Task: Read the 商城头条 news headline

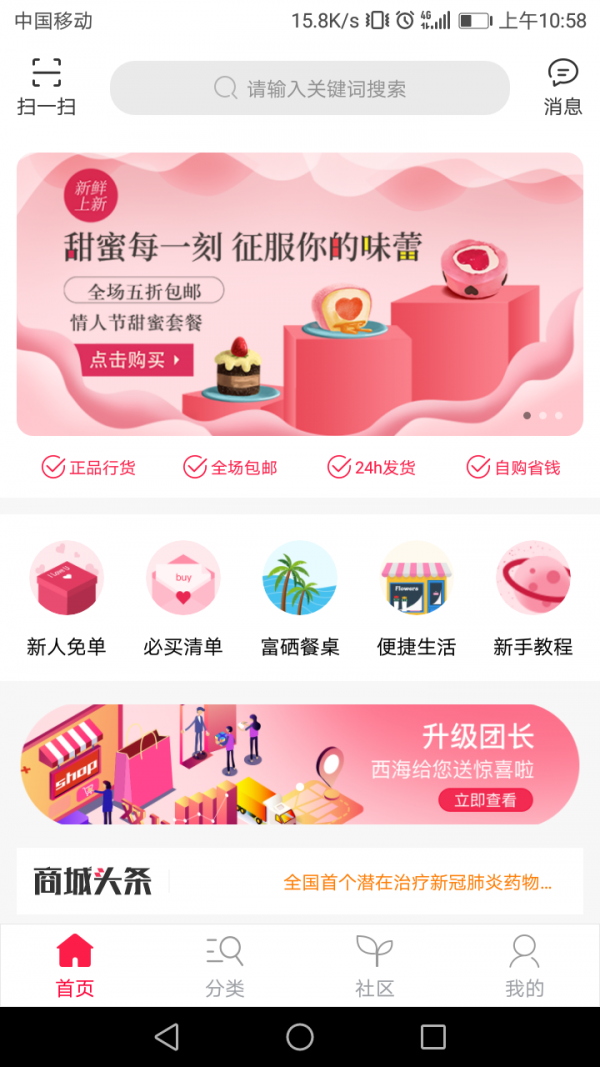Action: 417,882
